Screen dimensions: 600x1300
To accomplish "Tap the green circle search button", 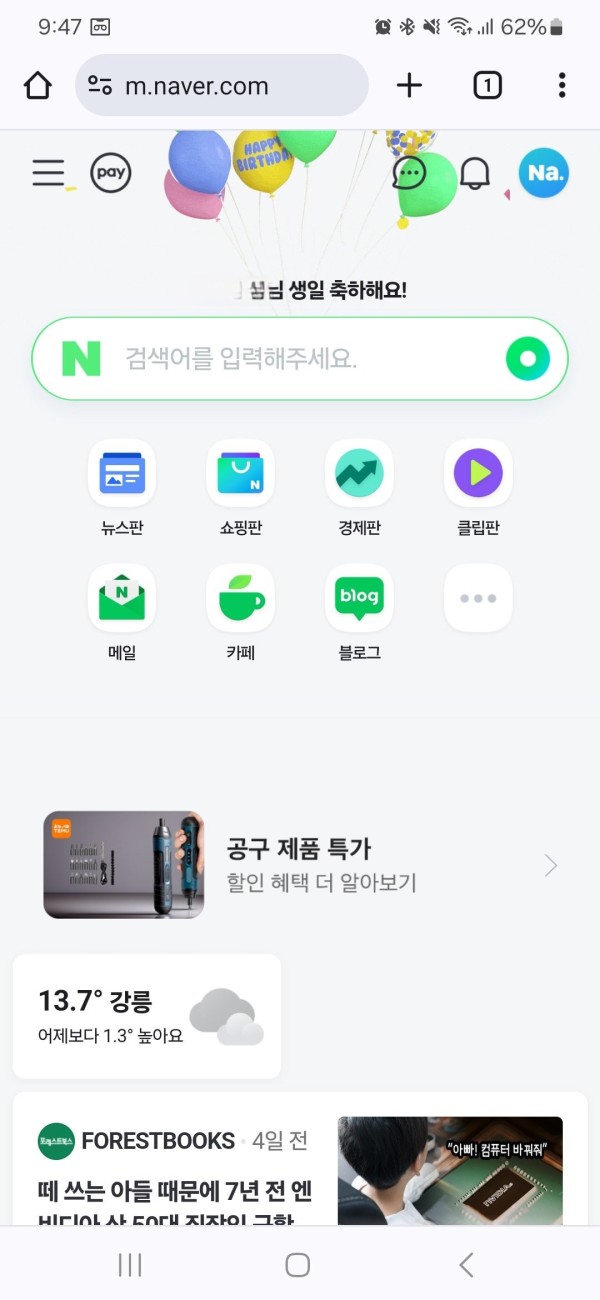I will click(x=527, y=358).
